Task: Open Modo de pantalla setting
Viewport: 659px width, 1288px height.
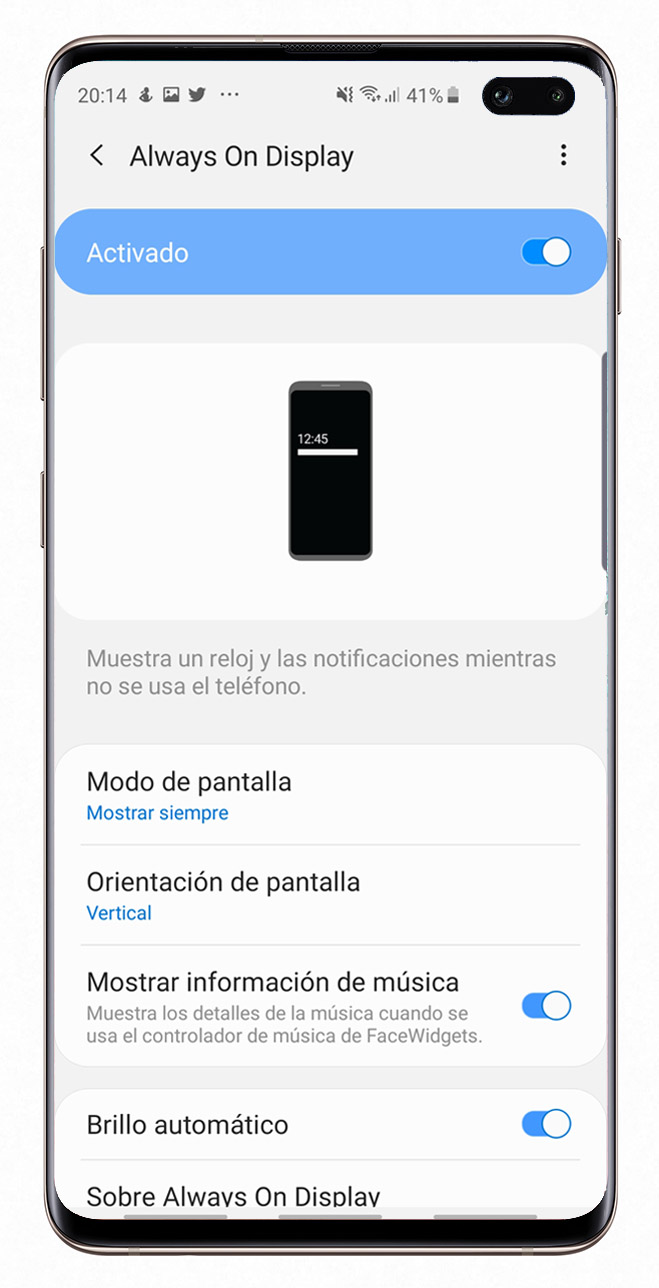Action: (x=330, y=796)
